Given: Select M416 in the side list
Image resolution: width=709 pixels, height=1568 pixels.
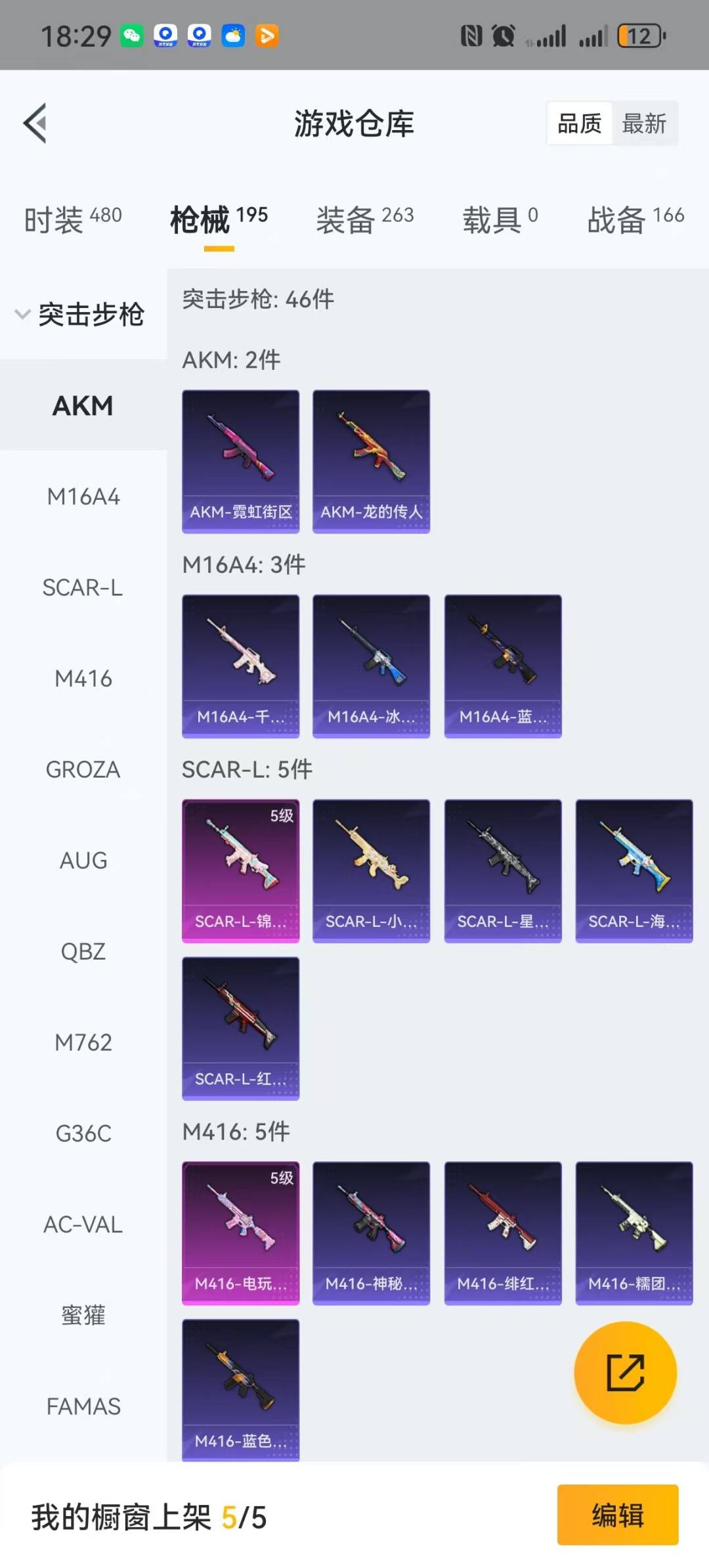Looking at the screenshot, I should coord(83,678).
